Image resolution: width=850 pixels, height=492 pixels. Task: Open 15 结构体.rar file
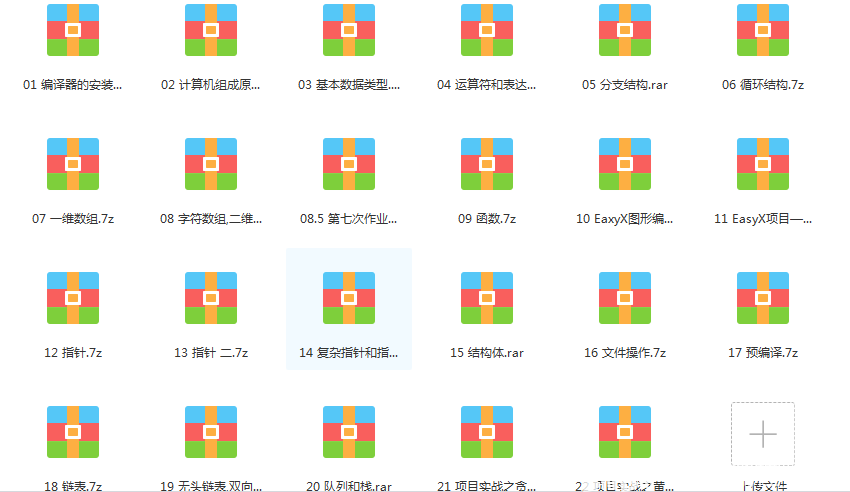click(487, 298)
